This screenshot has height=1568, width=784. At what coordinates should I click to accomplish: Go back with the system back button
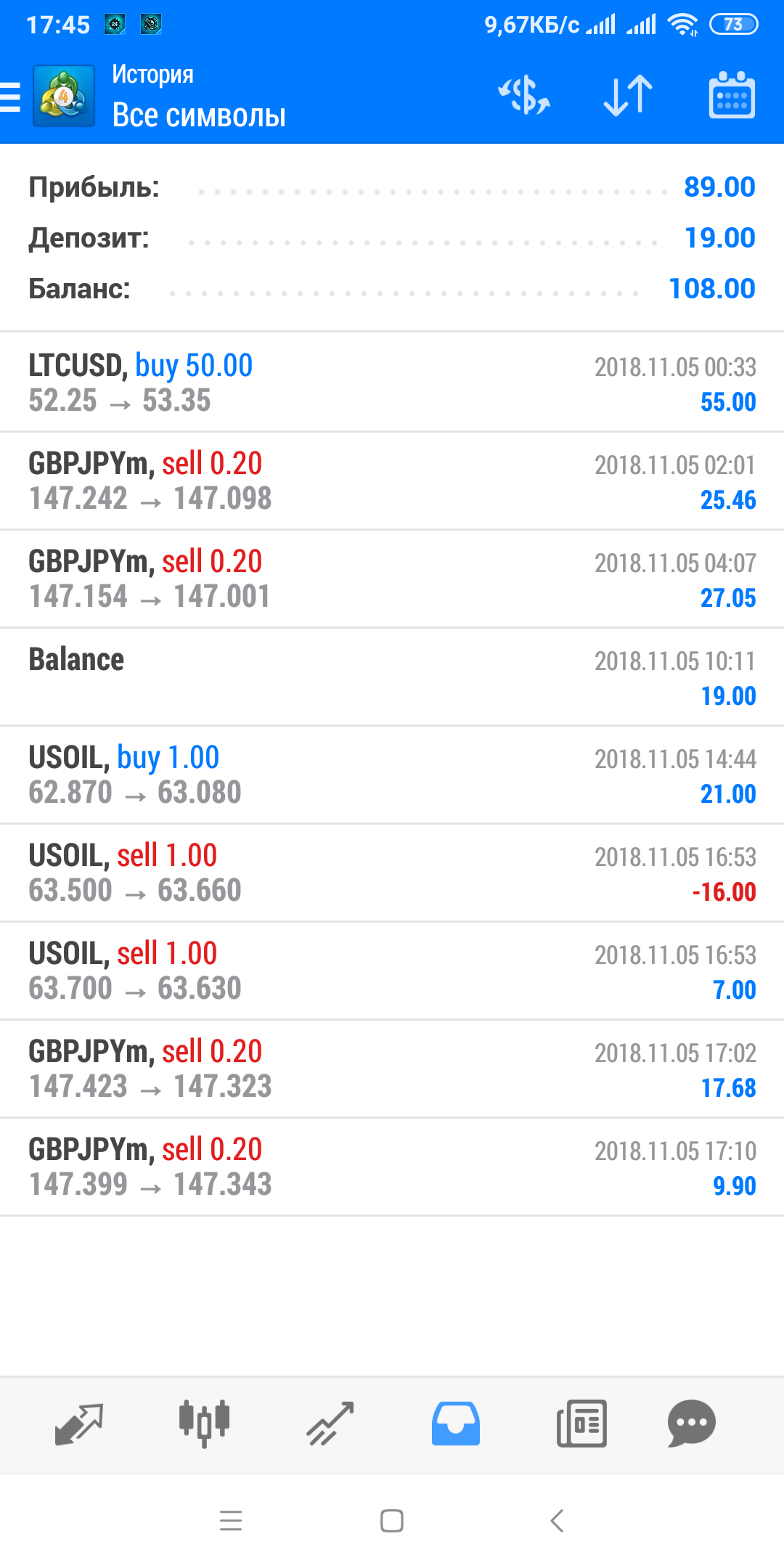(x=557, y=1520)
